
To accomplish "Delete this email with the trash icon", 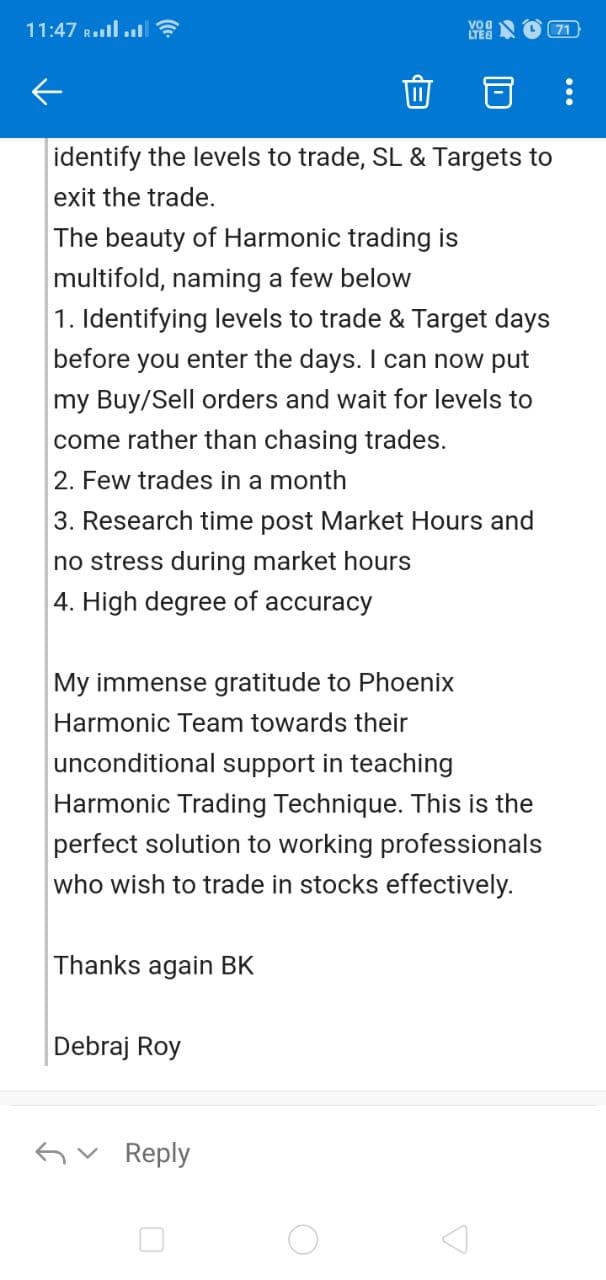I will pos(416,93).
